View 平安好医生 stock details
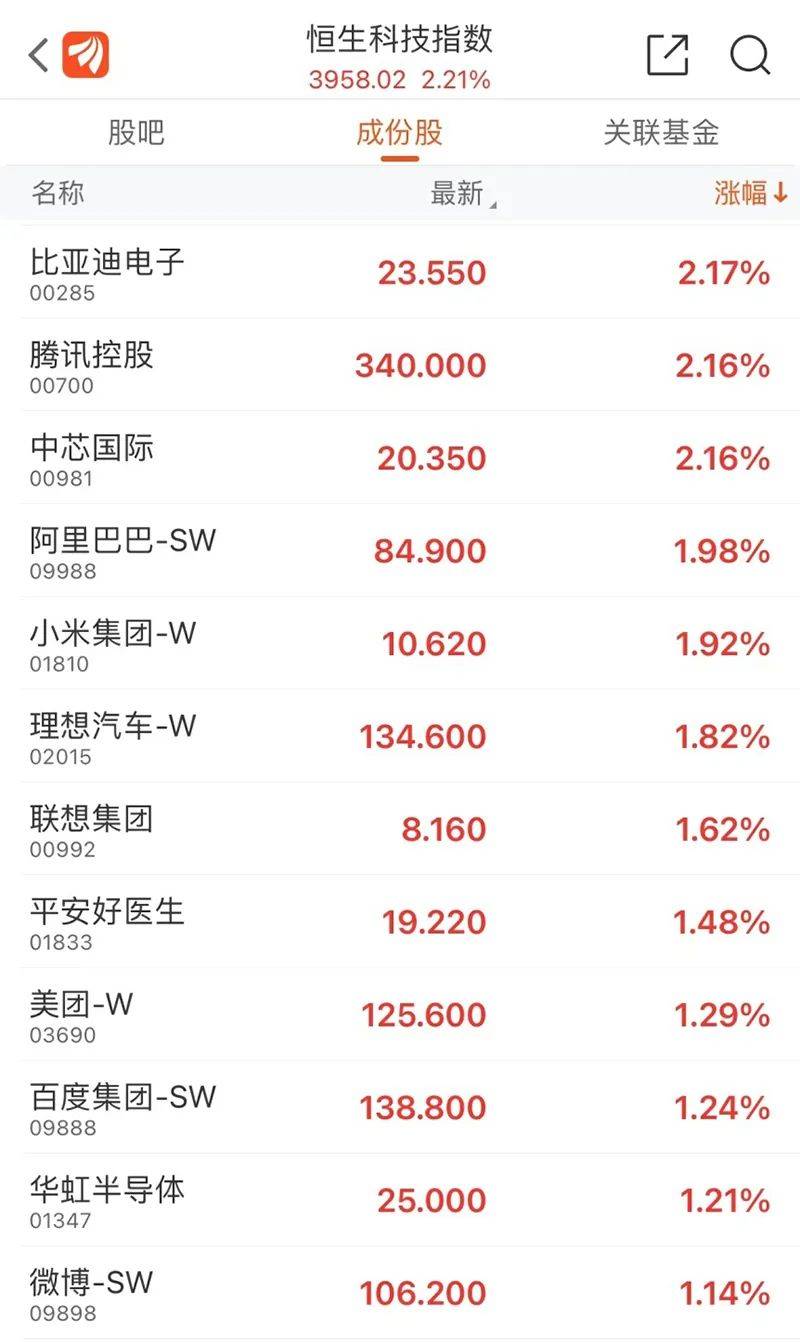Screen dimensions: 800x1342 point(400,922)
